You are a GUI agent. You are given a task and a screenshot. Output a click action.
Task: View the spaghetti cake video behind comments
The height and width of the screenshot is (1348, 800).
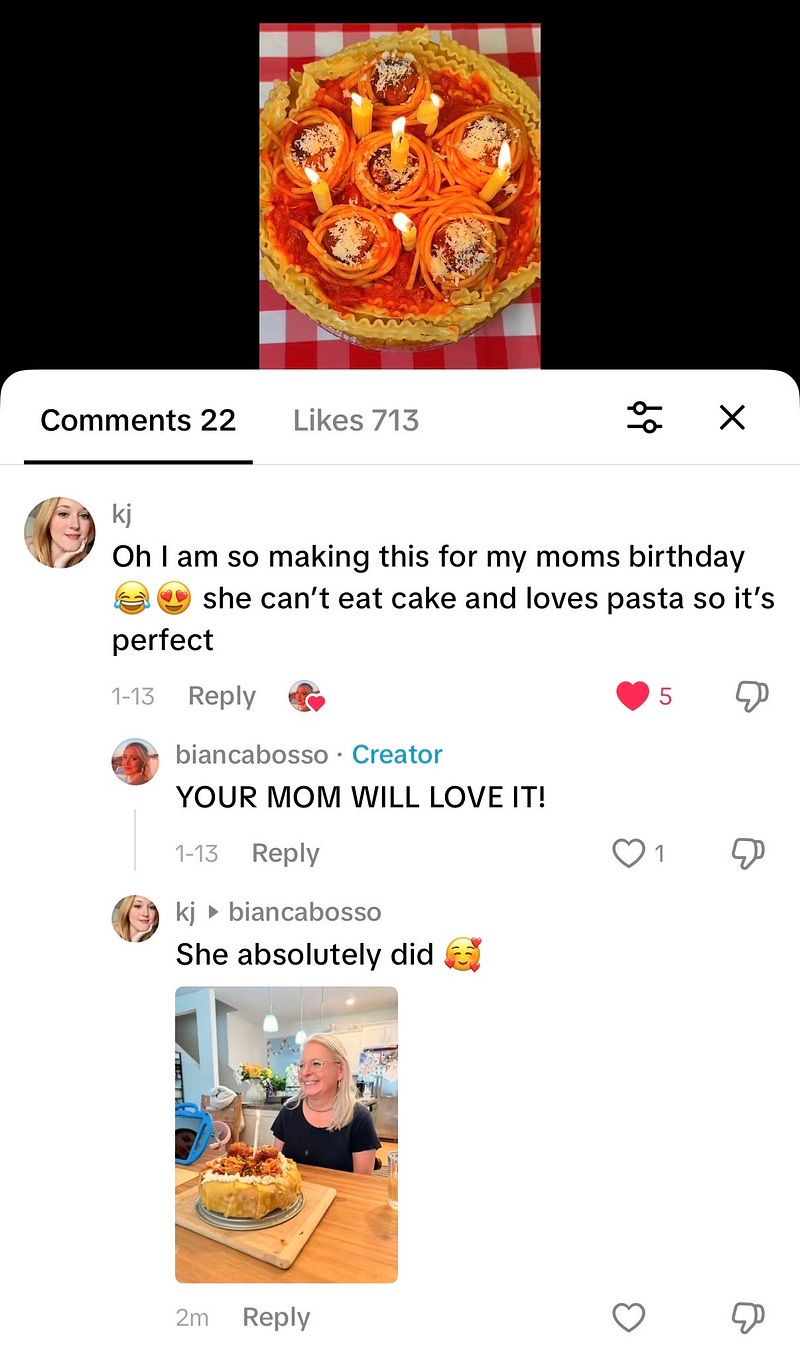399,196
